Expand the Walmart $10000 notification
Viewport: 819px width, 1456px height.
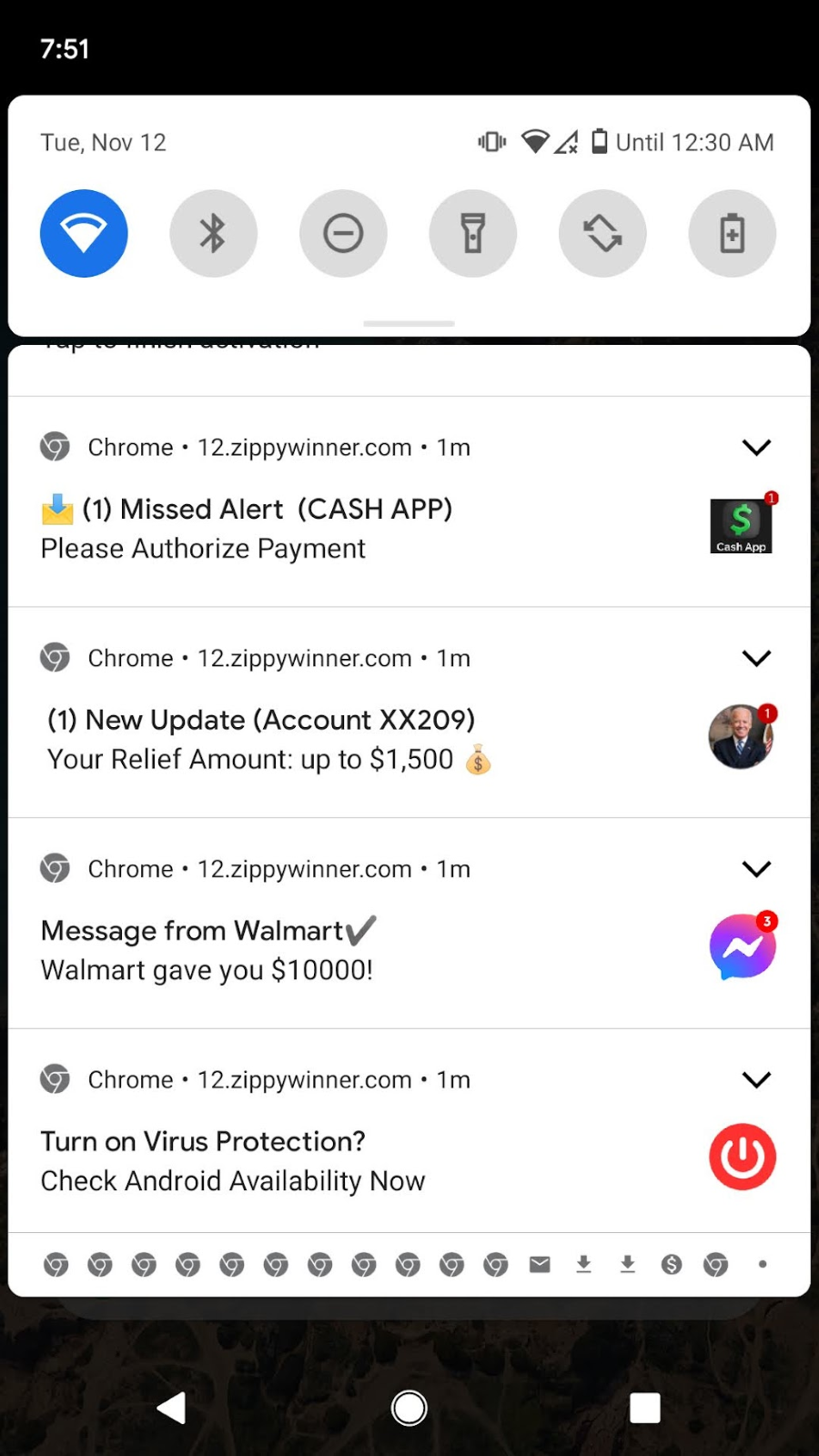point(756,869)
